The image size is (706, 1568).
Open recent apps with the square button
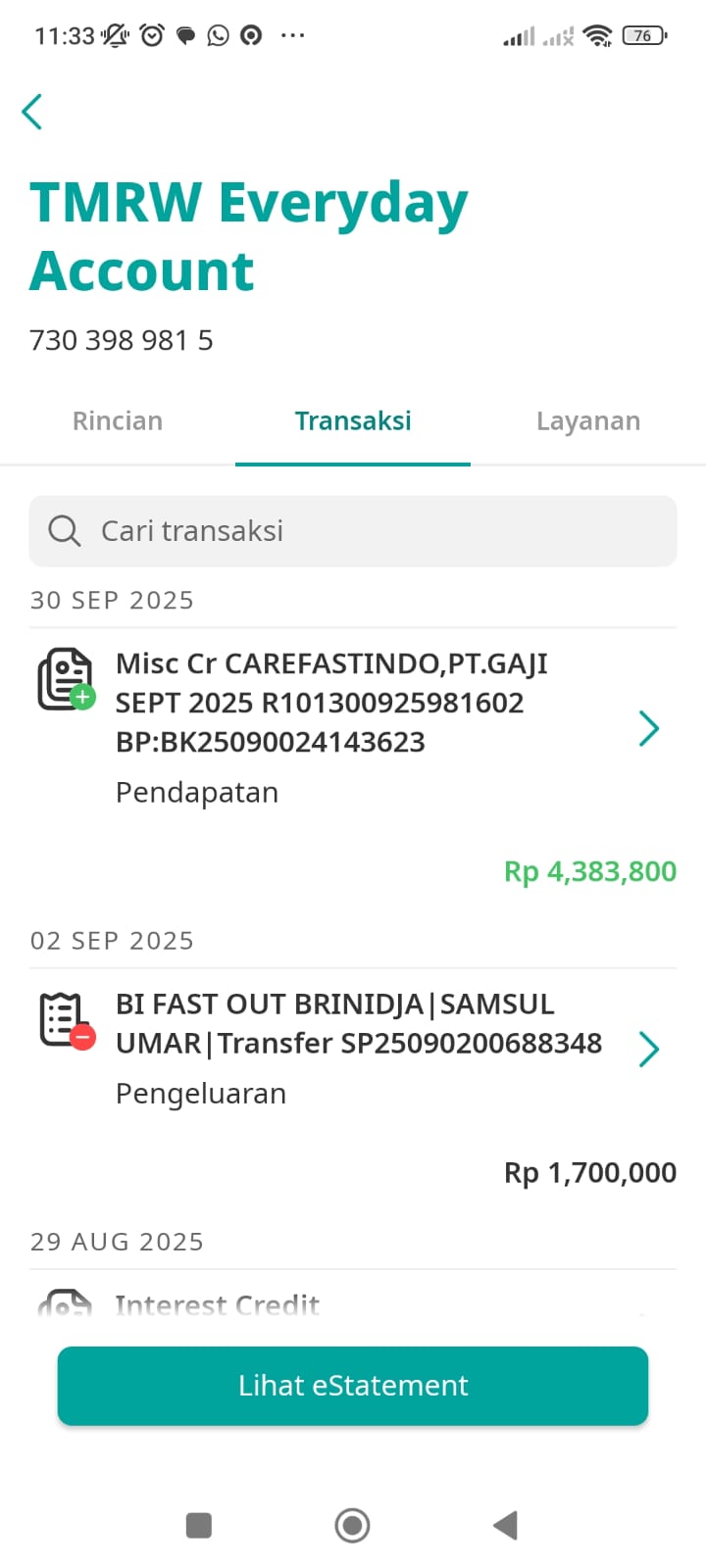click(x=199, y=1525)
